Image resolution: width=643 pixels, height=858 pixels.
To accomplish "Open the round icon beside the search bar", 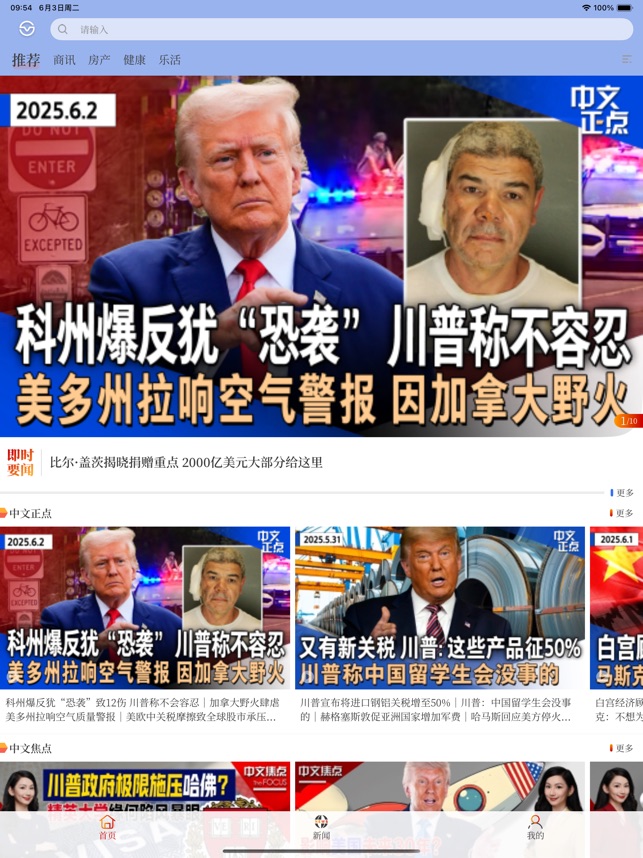I will click(x=27, y=29).
